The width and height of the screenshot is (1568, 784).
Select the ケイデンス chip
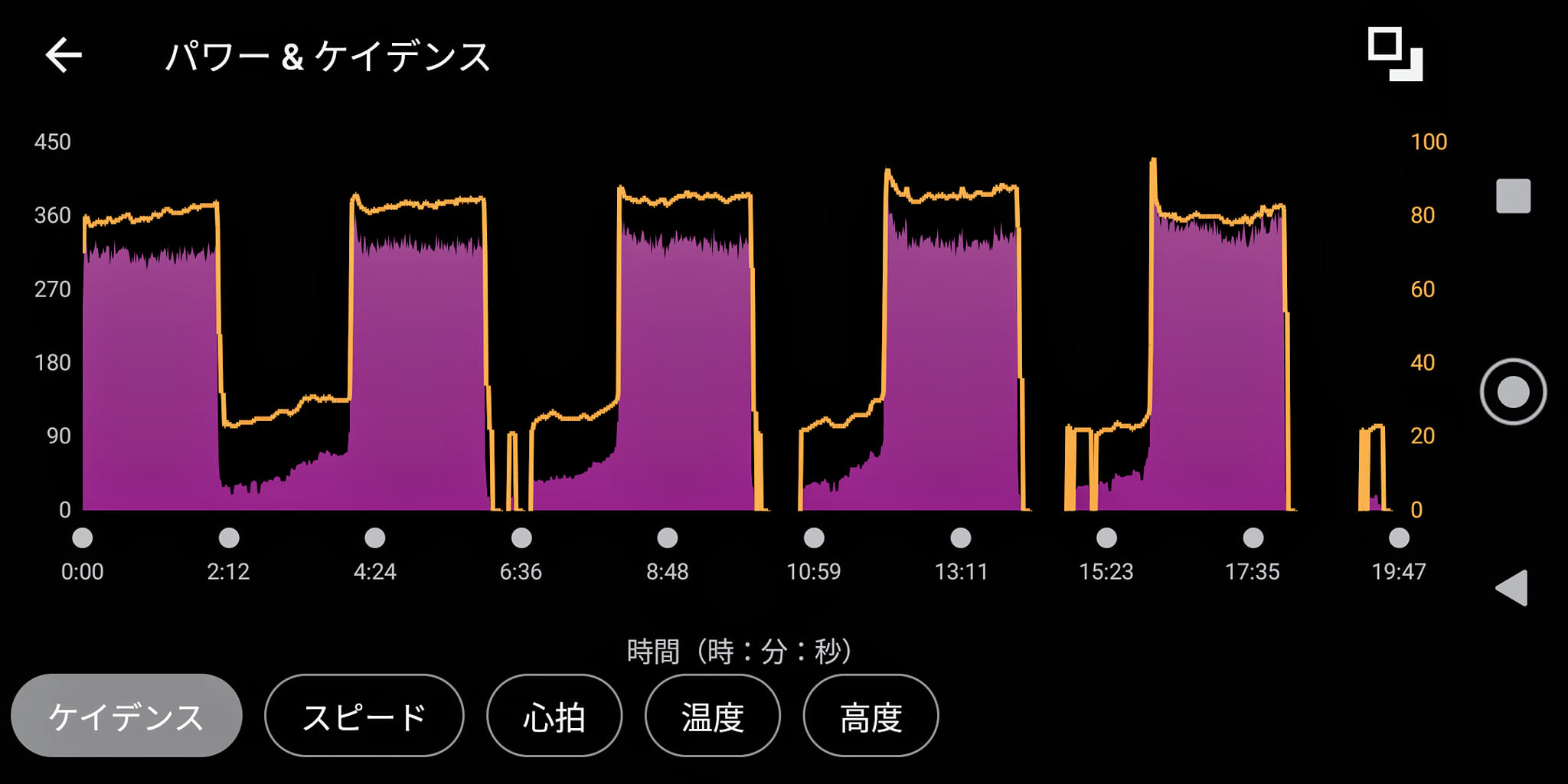[x=126, y=716]
